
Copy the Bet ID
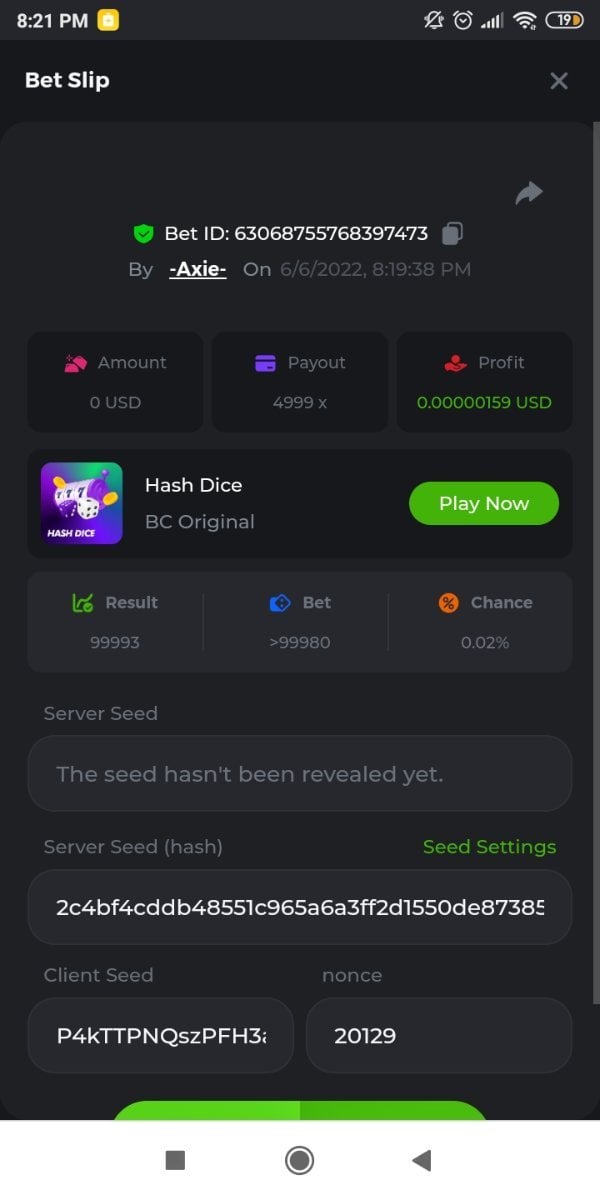pyautogui.click(x=452, y=233)
